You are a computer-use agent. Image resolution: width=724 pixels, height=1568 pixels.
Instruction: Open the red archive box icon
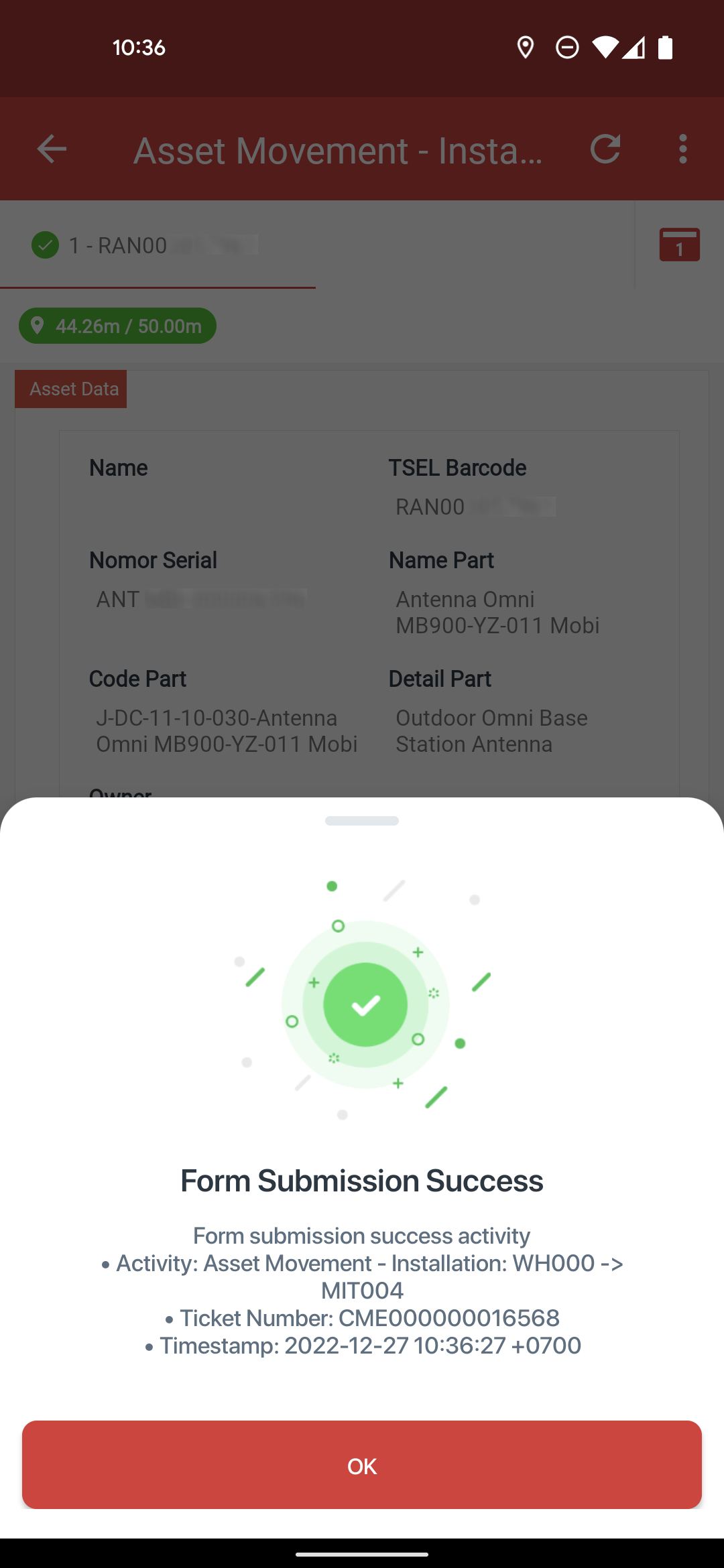(680, 245)
